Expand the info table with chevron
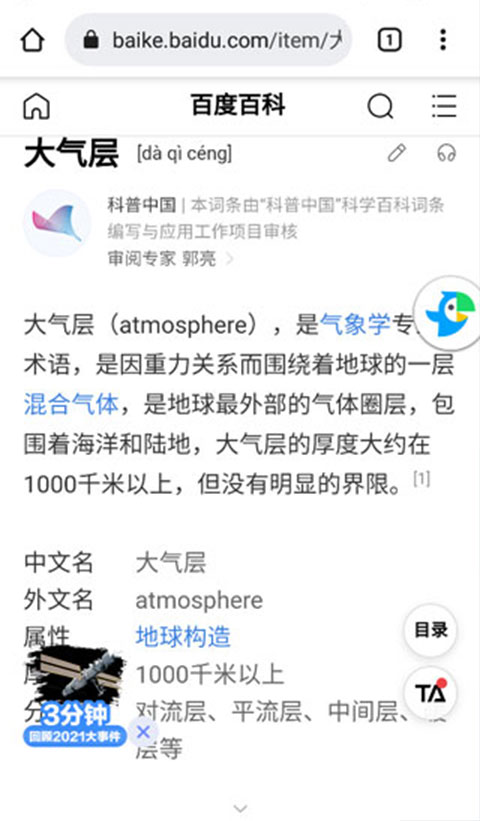This screenshot has height=821, width=480. click(x=240, y=808)
